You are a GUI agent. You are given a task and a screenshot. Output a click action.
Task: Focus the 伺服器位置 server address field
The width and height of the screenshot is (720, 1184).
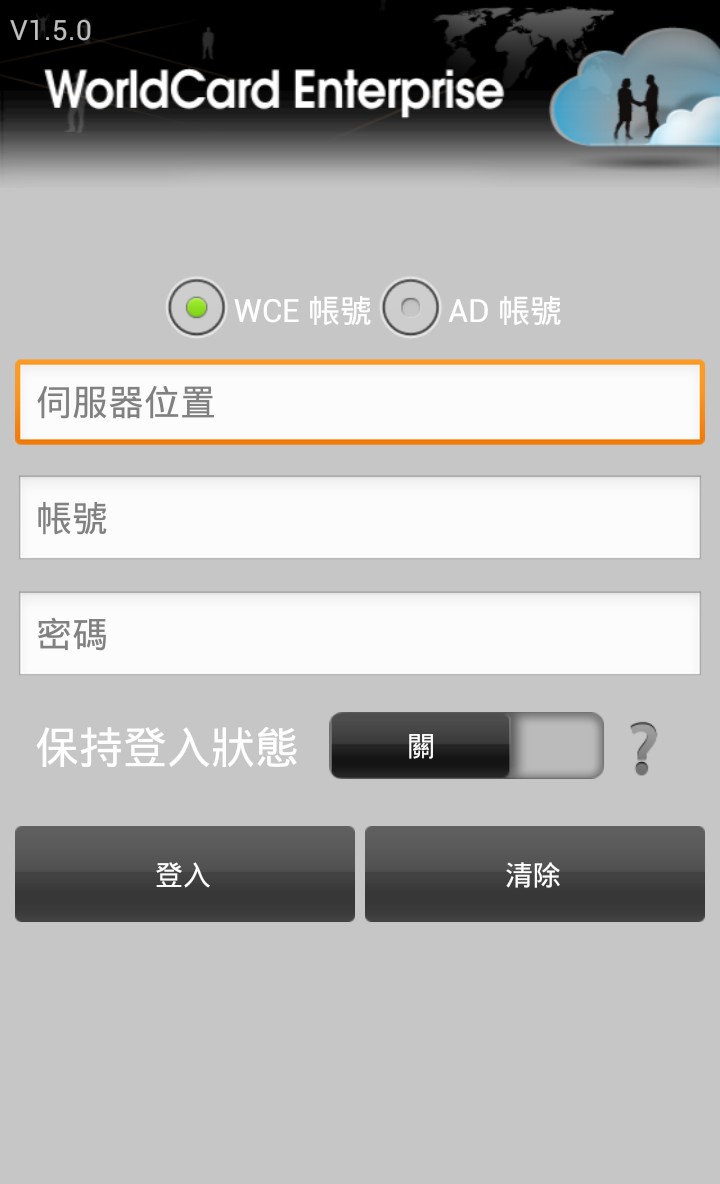click(360, 403)
